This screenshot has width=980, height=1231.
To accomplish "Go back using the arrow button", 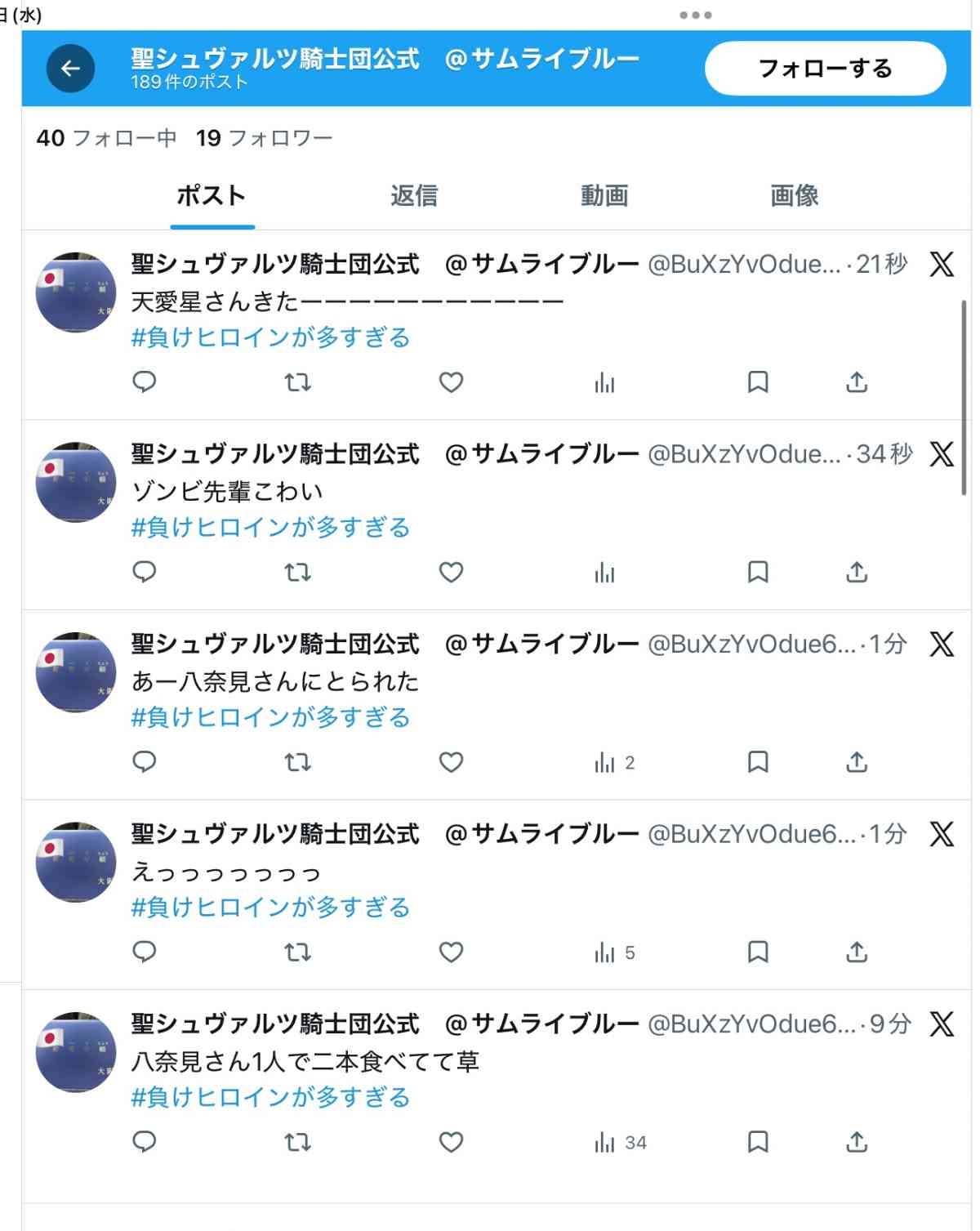I will 70,69.
